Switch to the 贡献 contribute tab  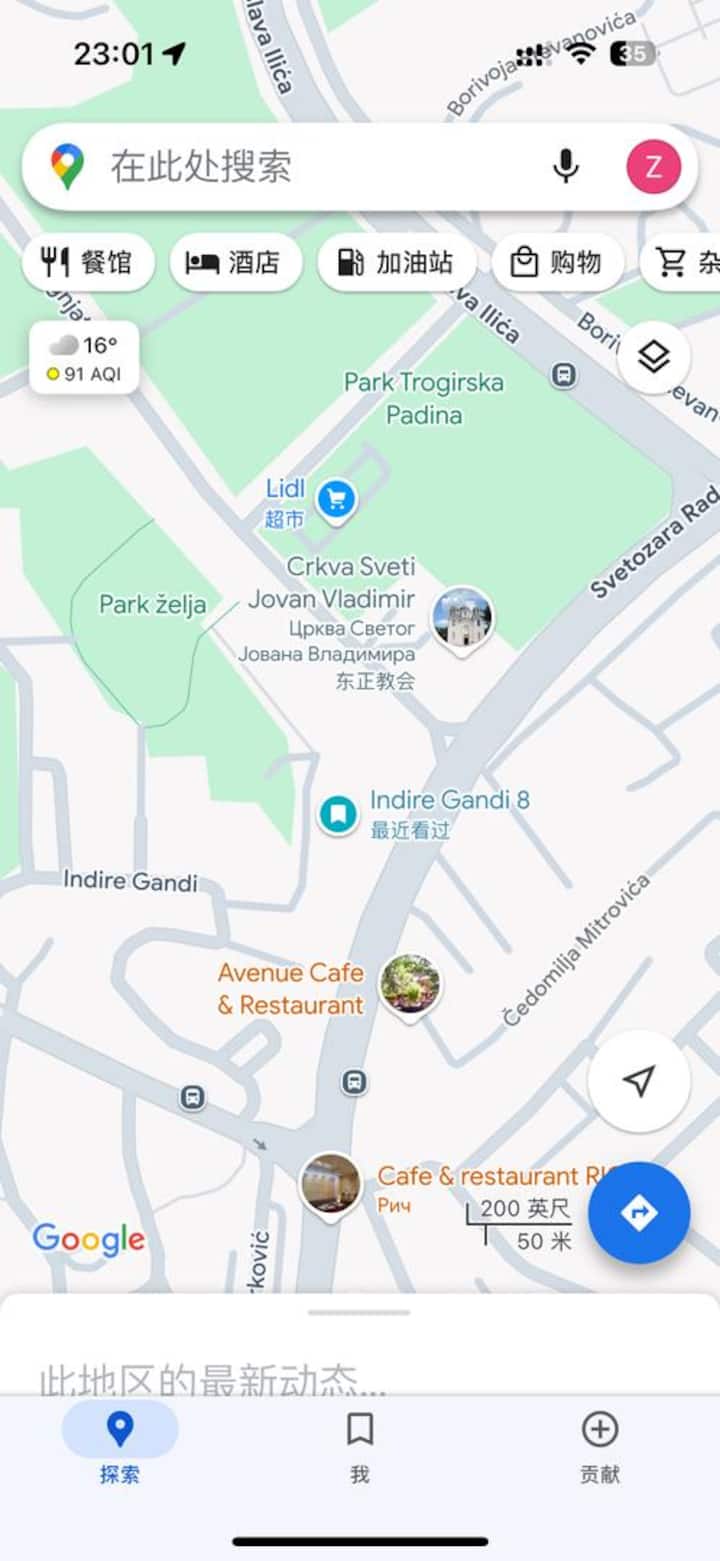[600, 1446]
